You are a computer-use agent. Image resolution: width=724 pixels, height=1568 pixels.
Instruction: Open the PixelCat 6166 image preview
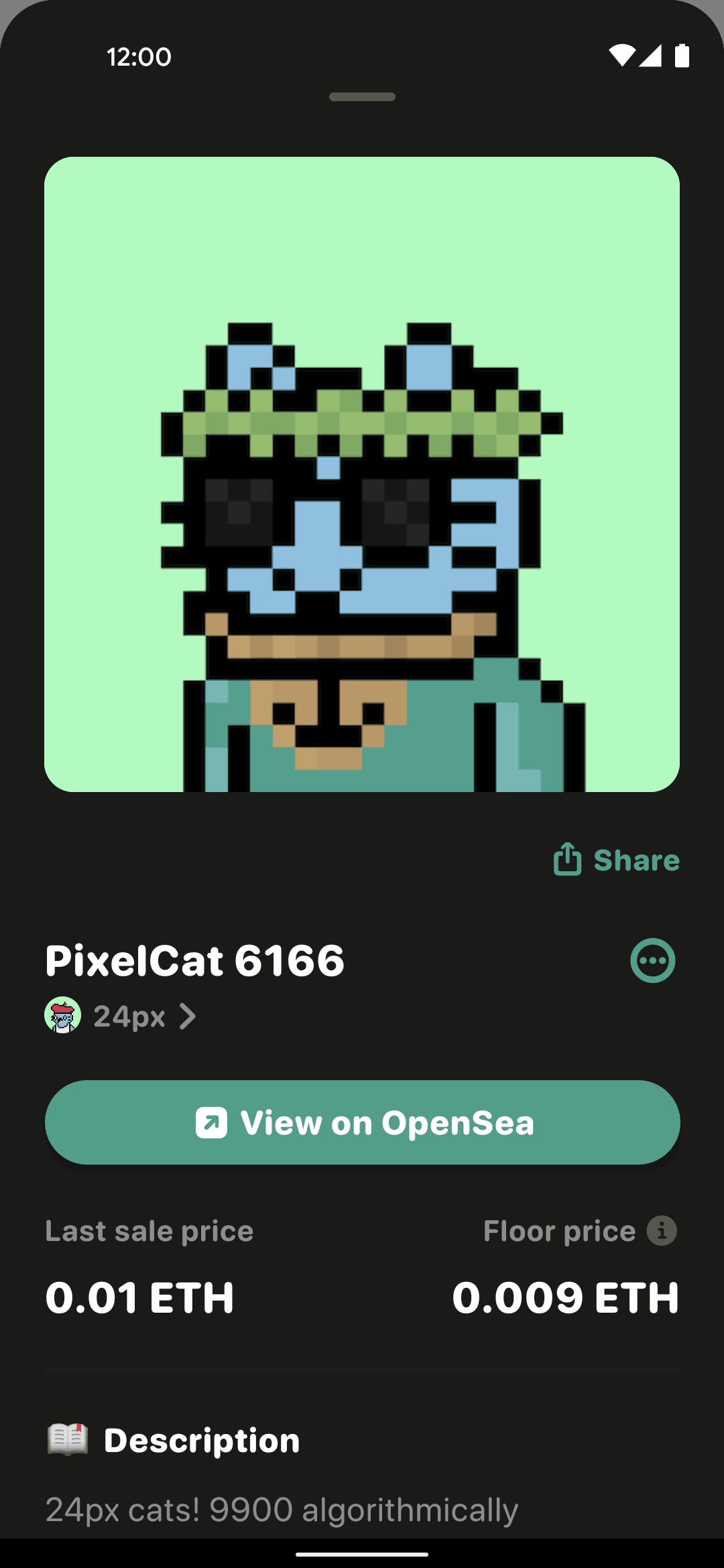point(362,474)
